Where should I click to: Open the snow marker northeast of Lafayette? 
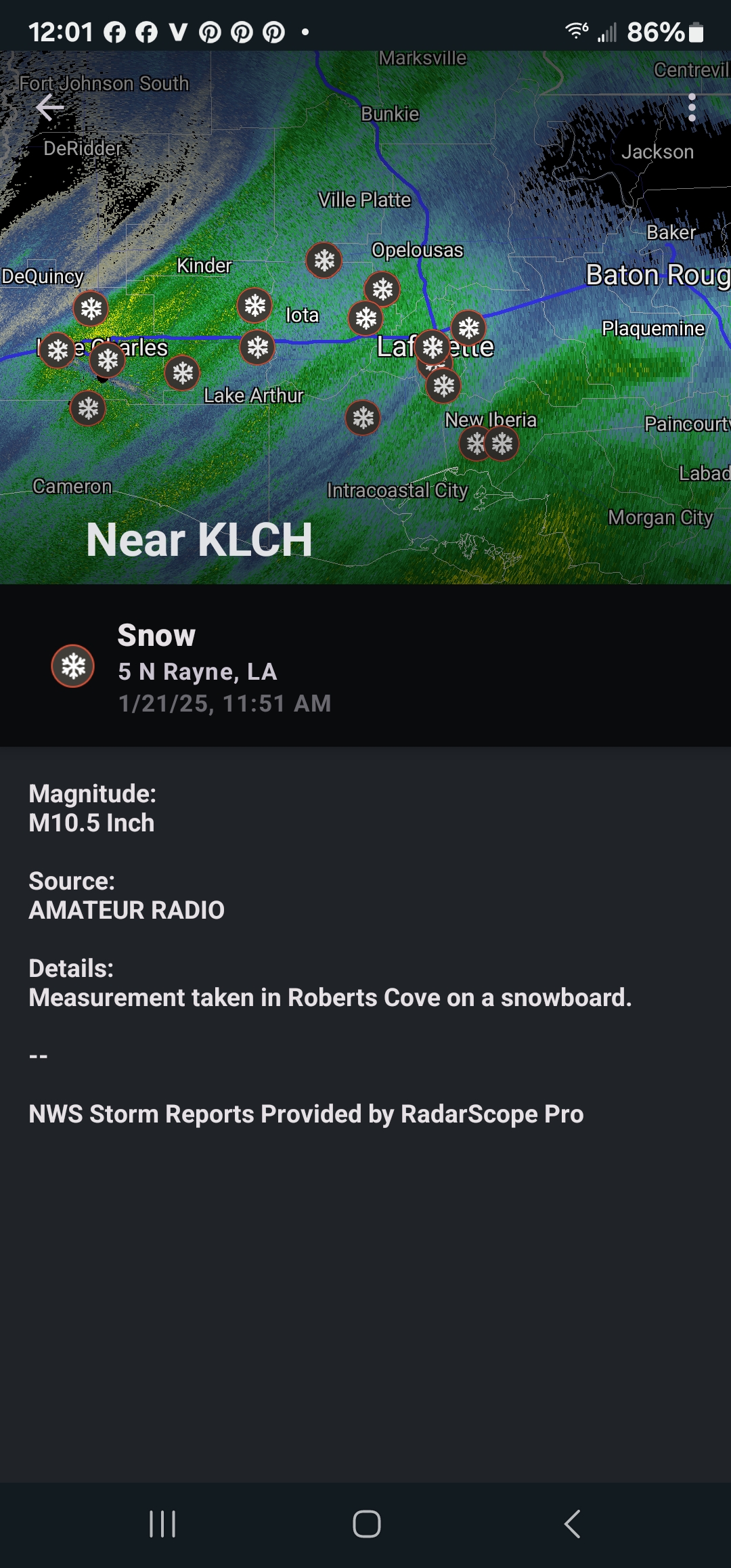(468, 328)
